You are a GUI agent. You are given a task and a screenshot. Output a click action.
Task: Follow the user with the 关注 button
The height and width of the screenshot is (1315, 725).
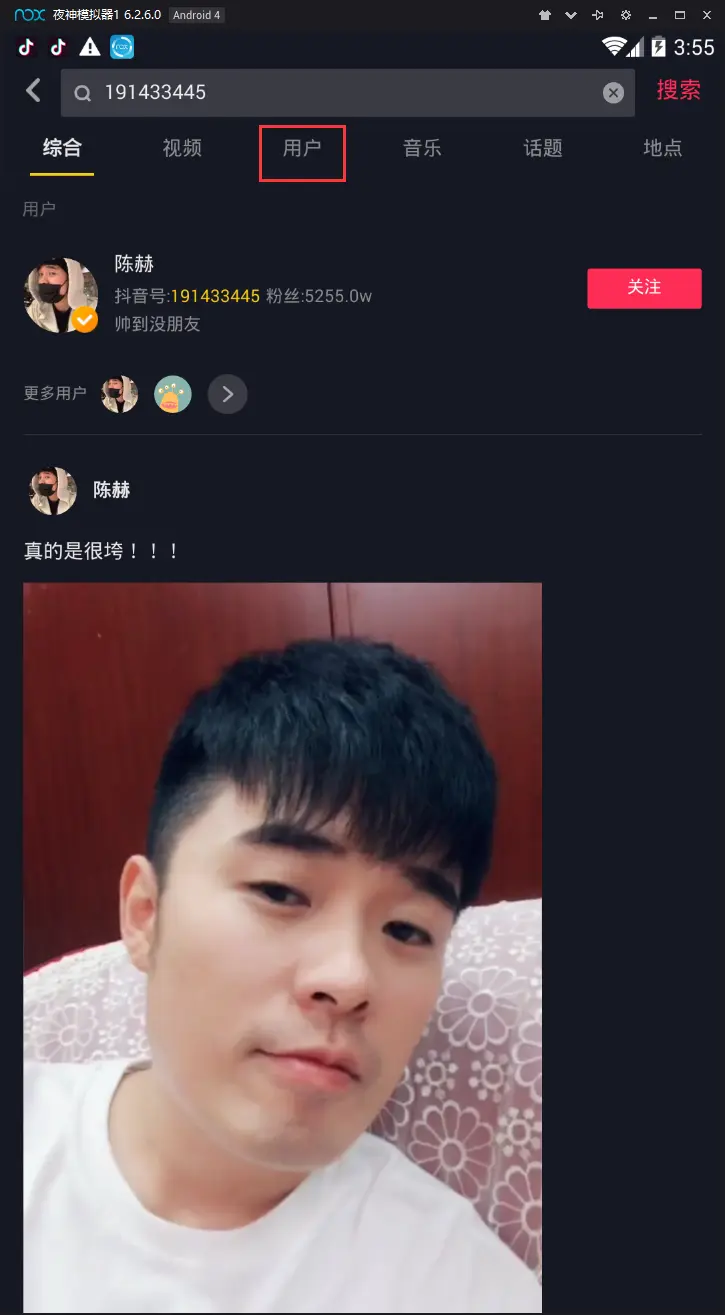(x=644, y=288)
